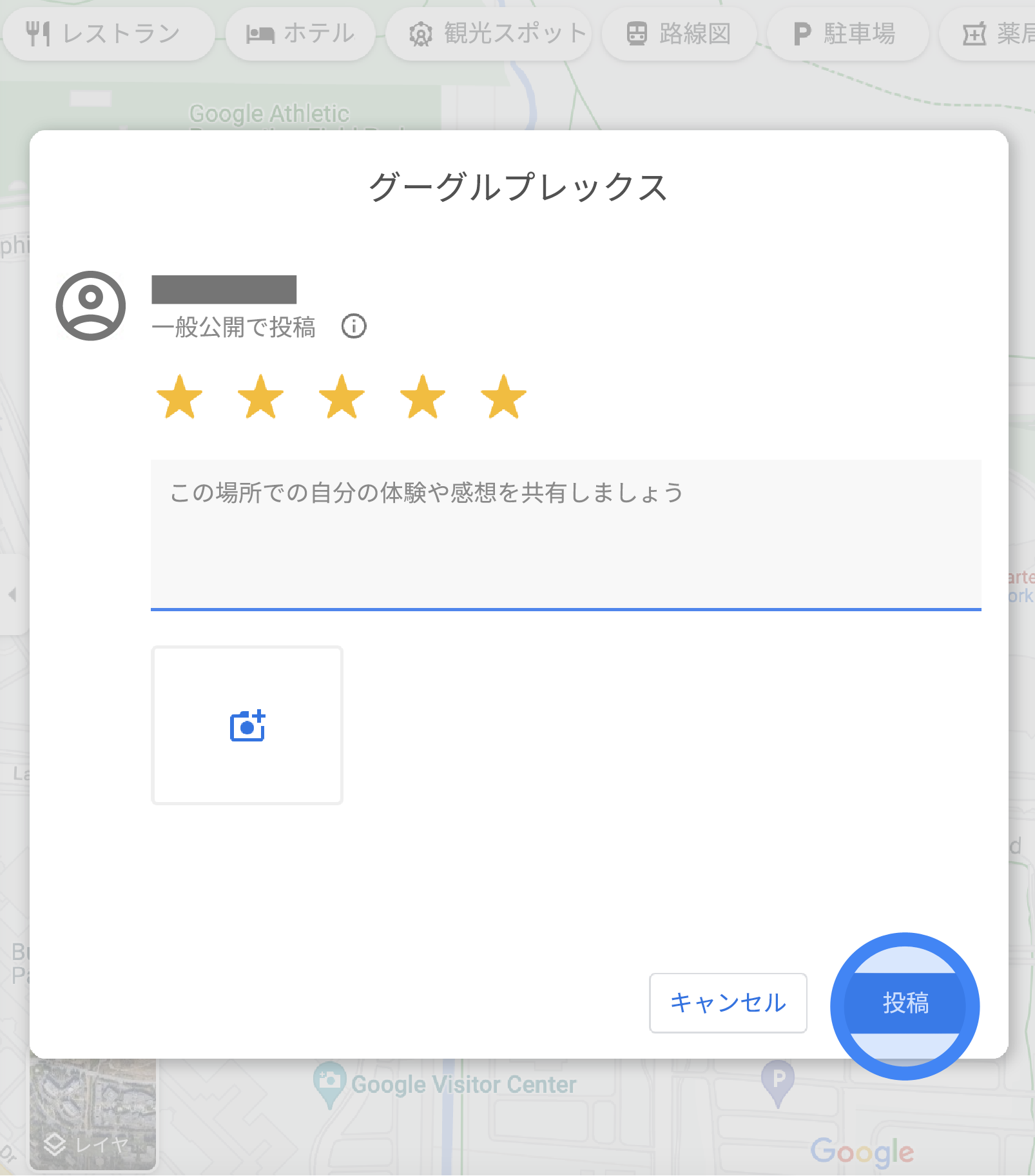Cancel the review with キャンセル
Viewport: 1035px width, 1176px height.
coord(728,1003)
